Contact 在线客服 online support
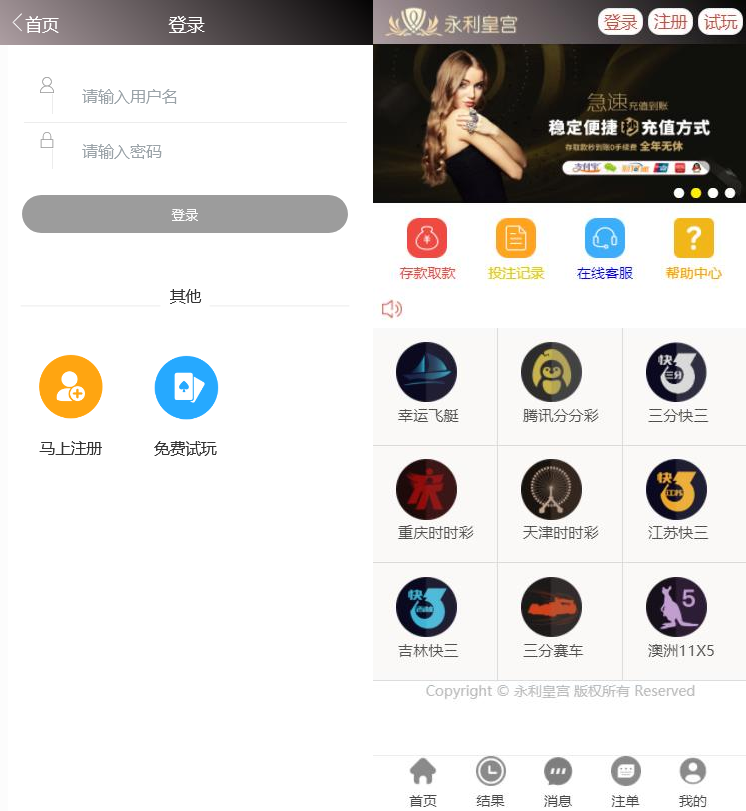 [x=605, y=250]
